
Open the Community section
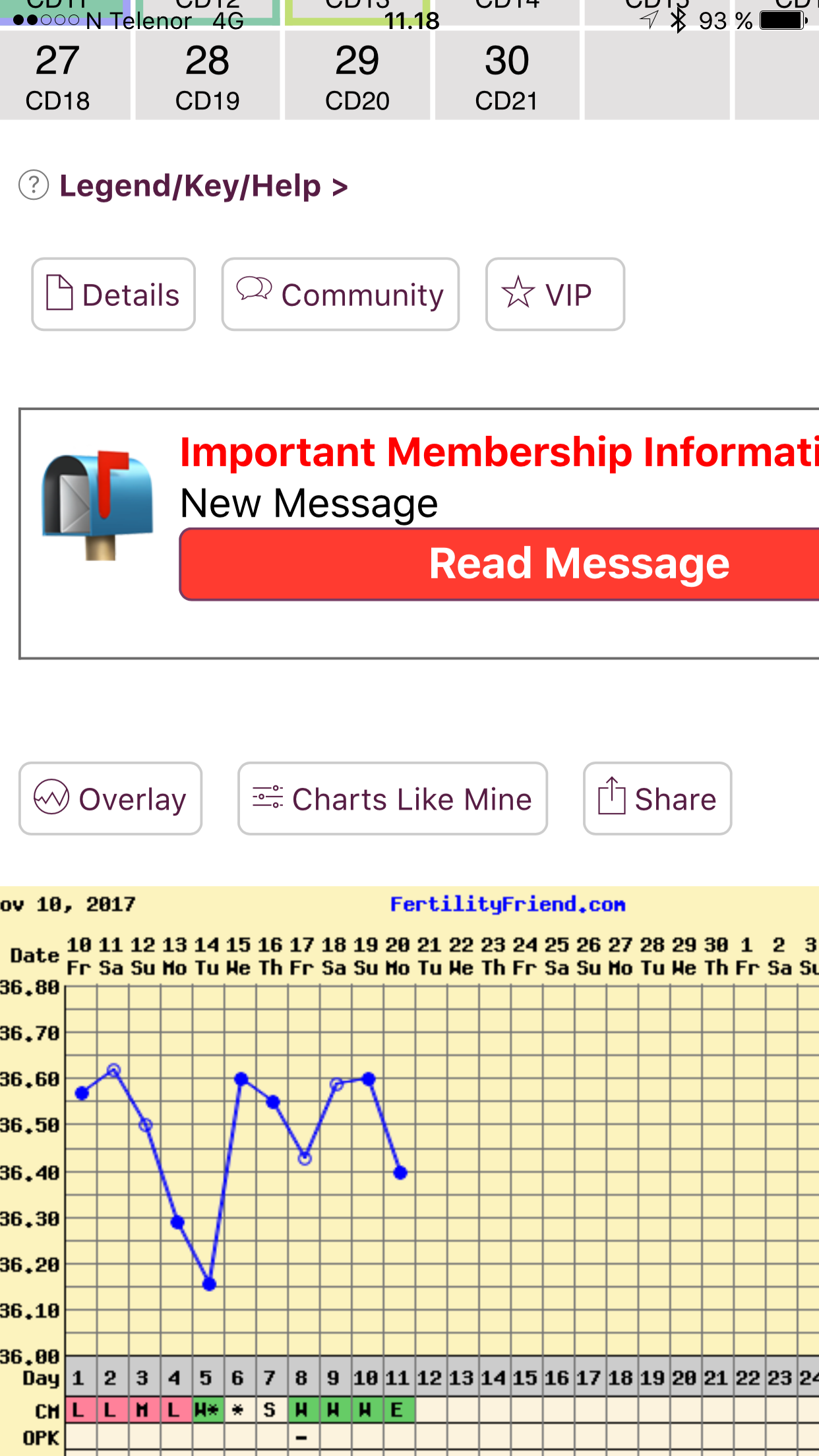[340, 294]
